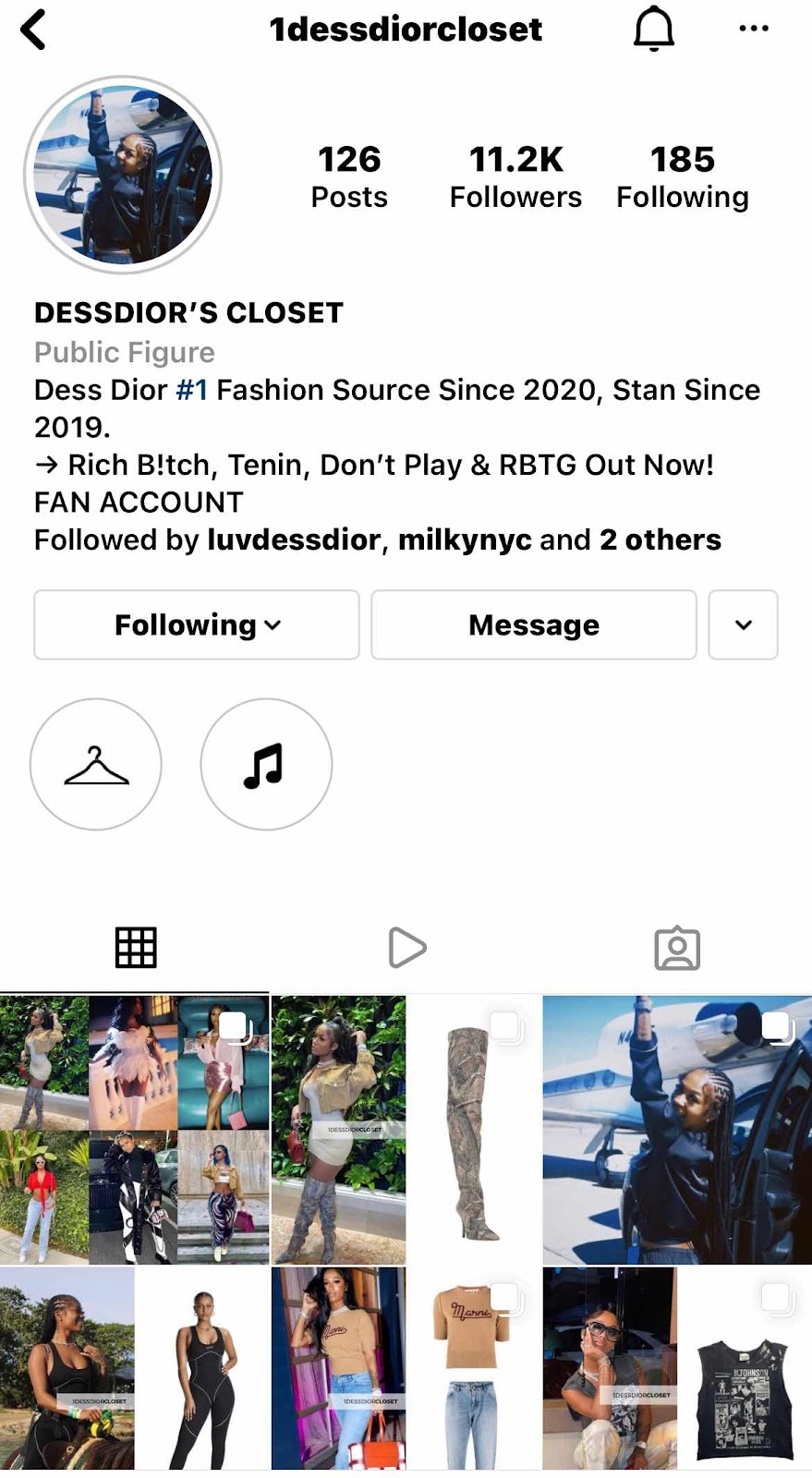Screen dimensions: 812x1478
Task: Switch to the tagged photos tab
Action: click(677, 948)
